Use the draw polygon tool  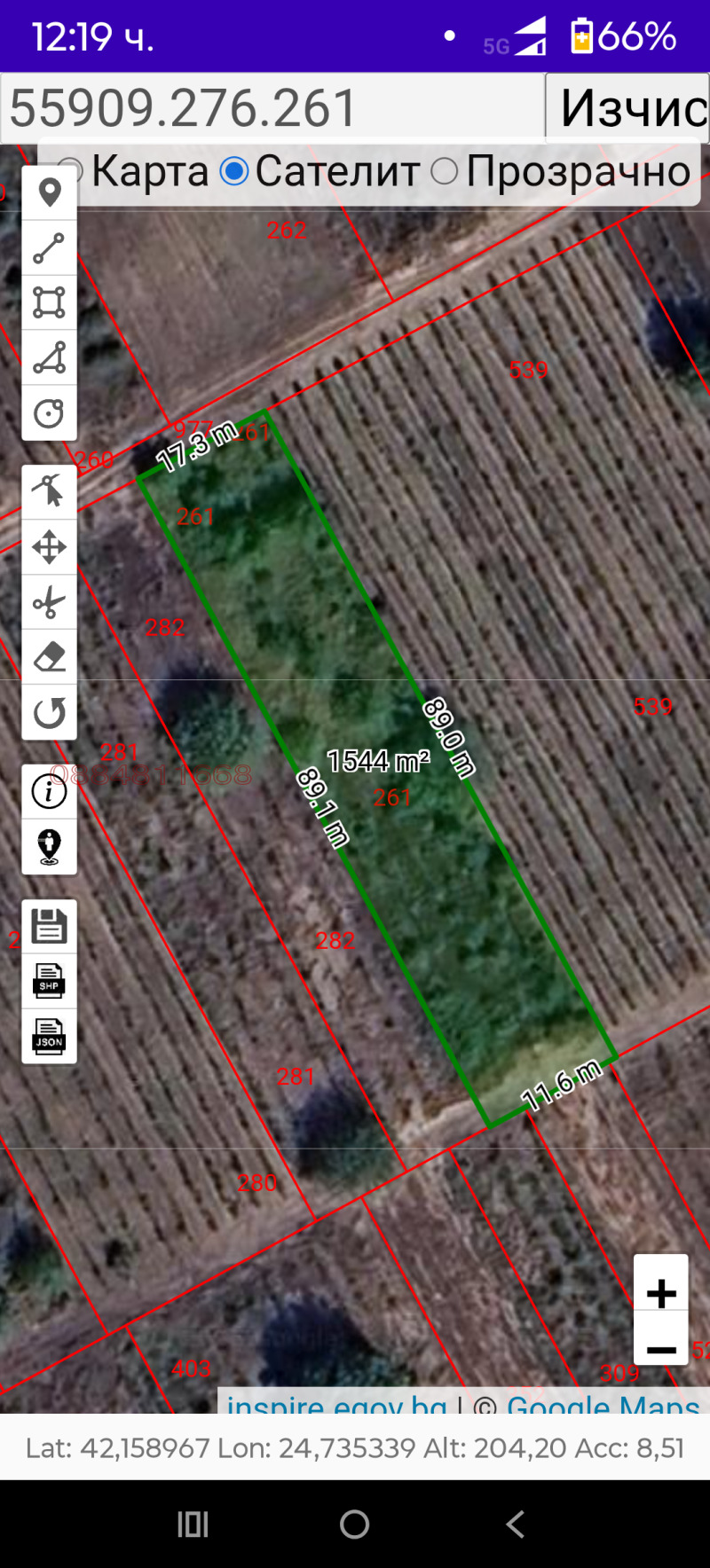50,357
